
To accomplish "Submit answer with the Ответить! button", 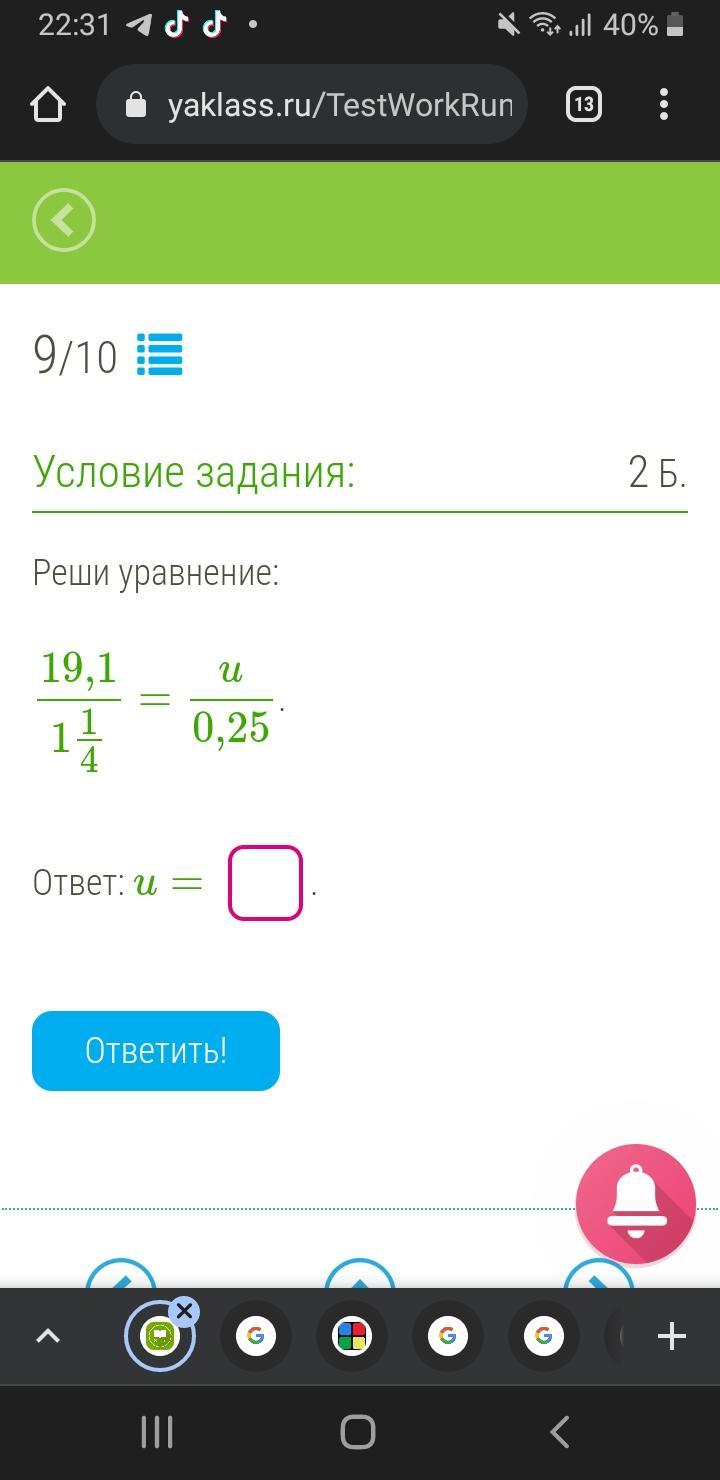I will 156,1051.
